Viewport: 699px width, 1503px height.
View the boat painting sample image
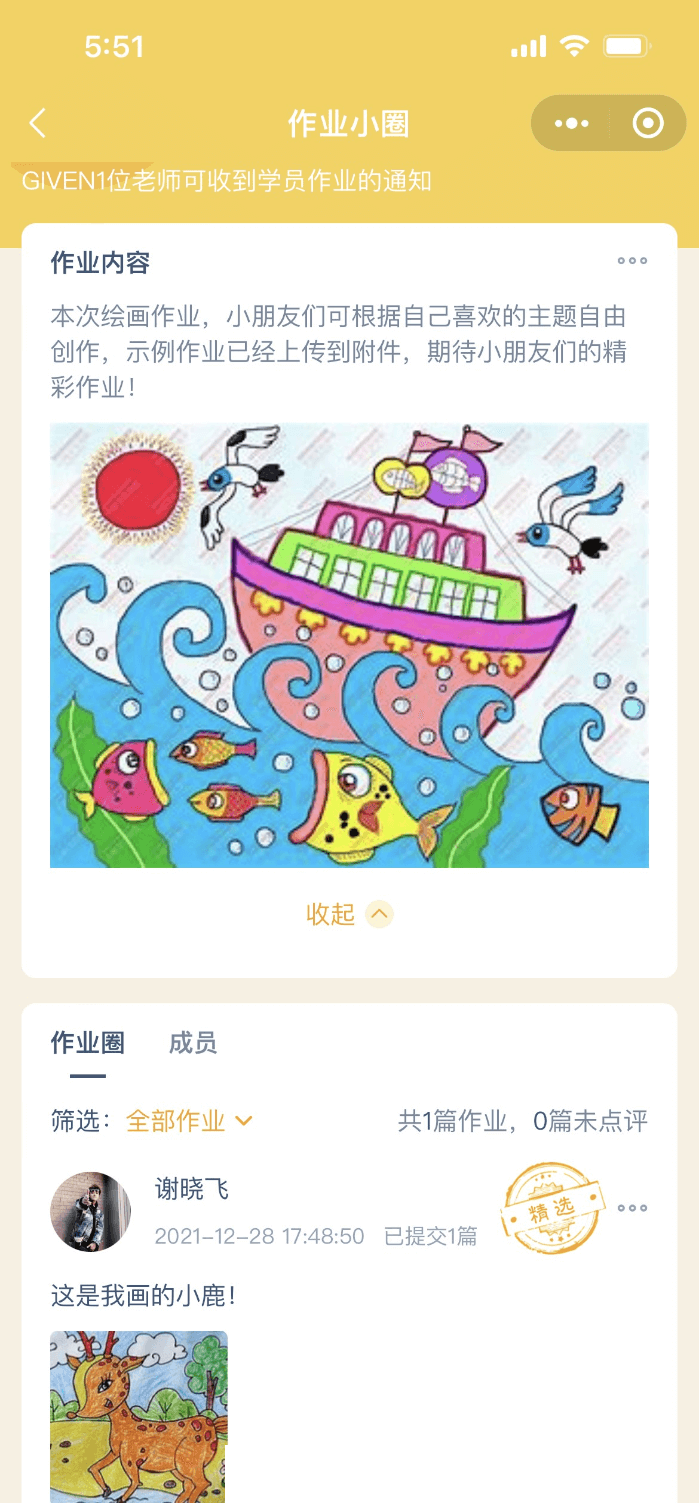349,645
